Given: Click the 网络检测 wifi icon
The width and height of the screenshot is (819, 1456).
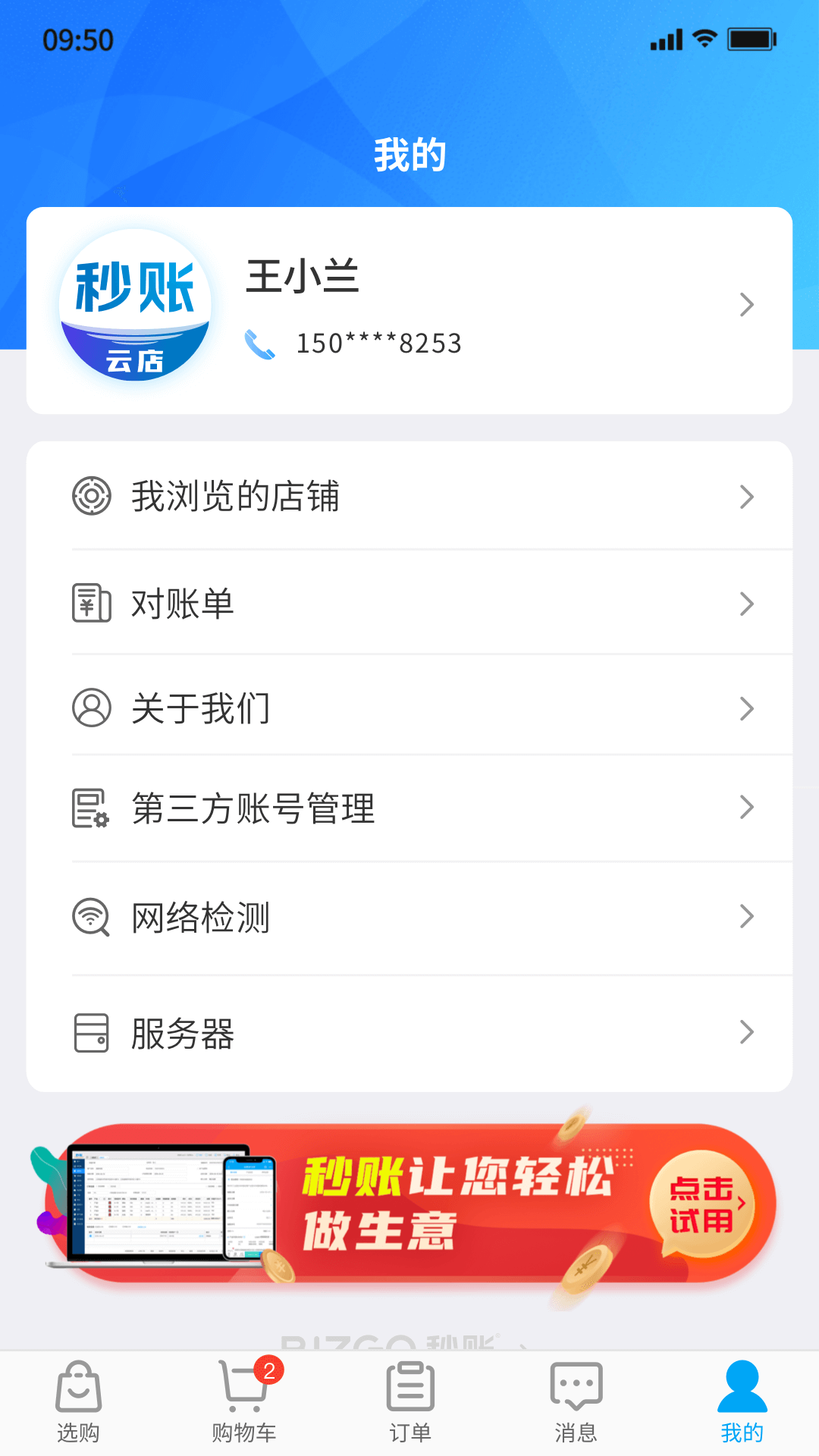Looking at the screenshot, I should (92, 917).
